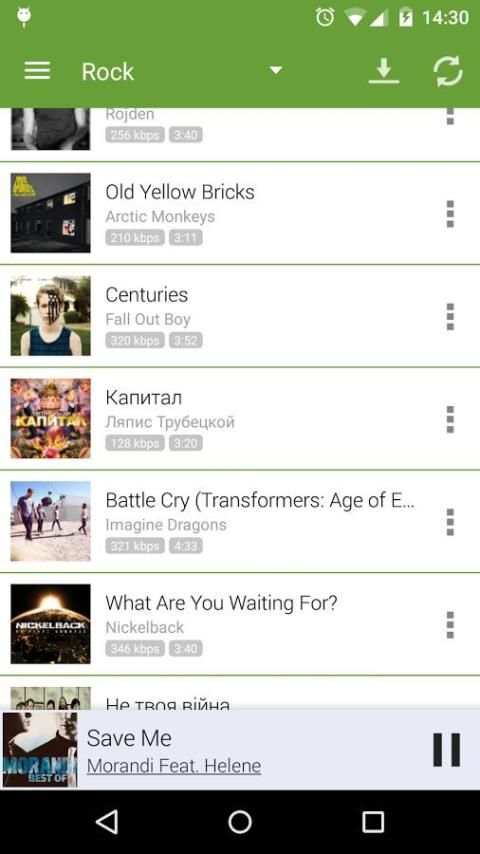
Task: Go back with the system back button
Action: (106, 822)
